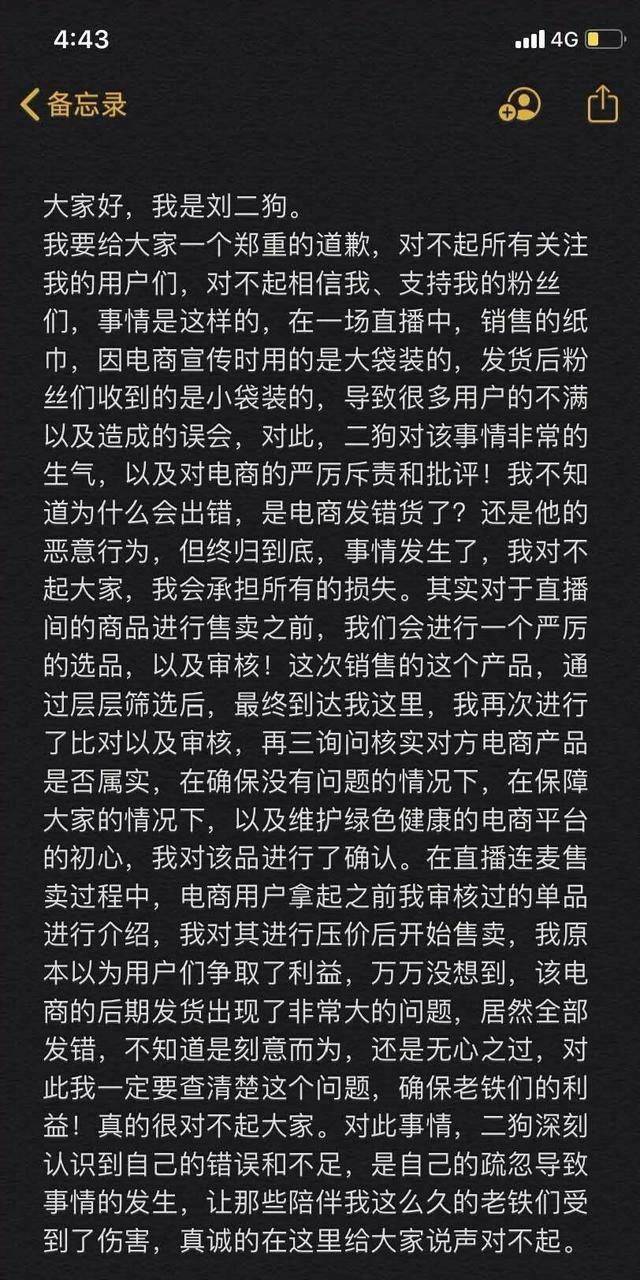Open the add-collaborator icon
The image size is (640, 1280).
tap(519, 104)
